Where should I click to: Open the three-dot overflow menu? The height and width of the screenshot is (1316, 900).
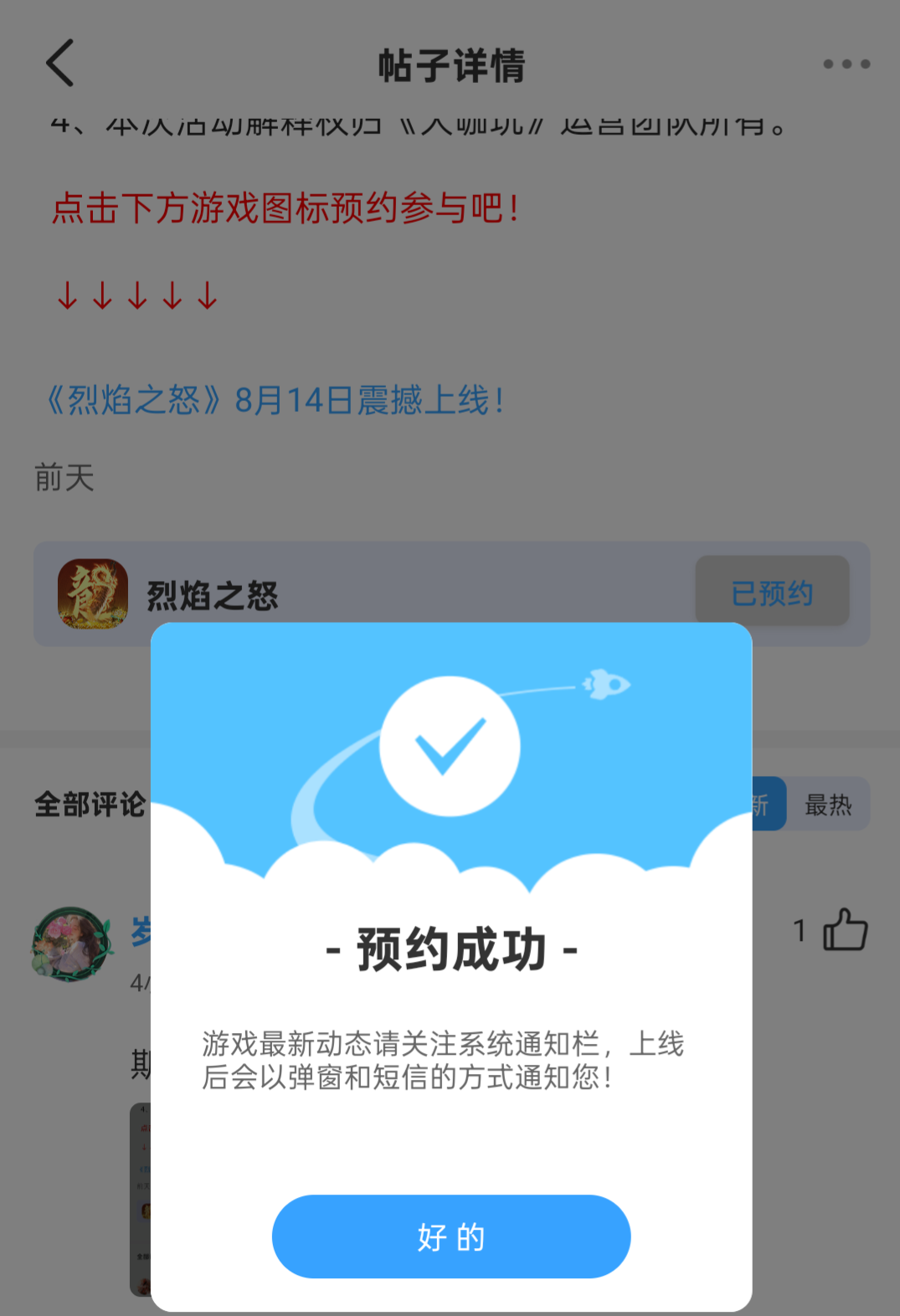(x=846, y=64)
